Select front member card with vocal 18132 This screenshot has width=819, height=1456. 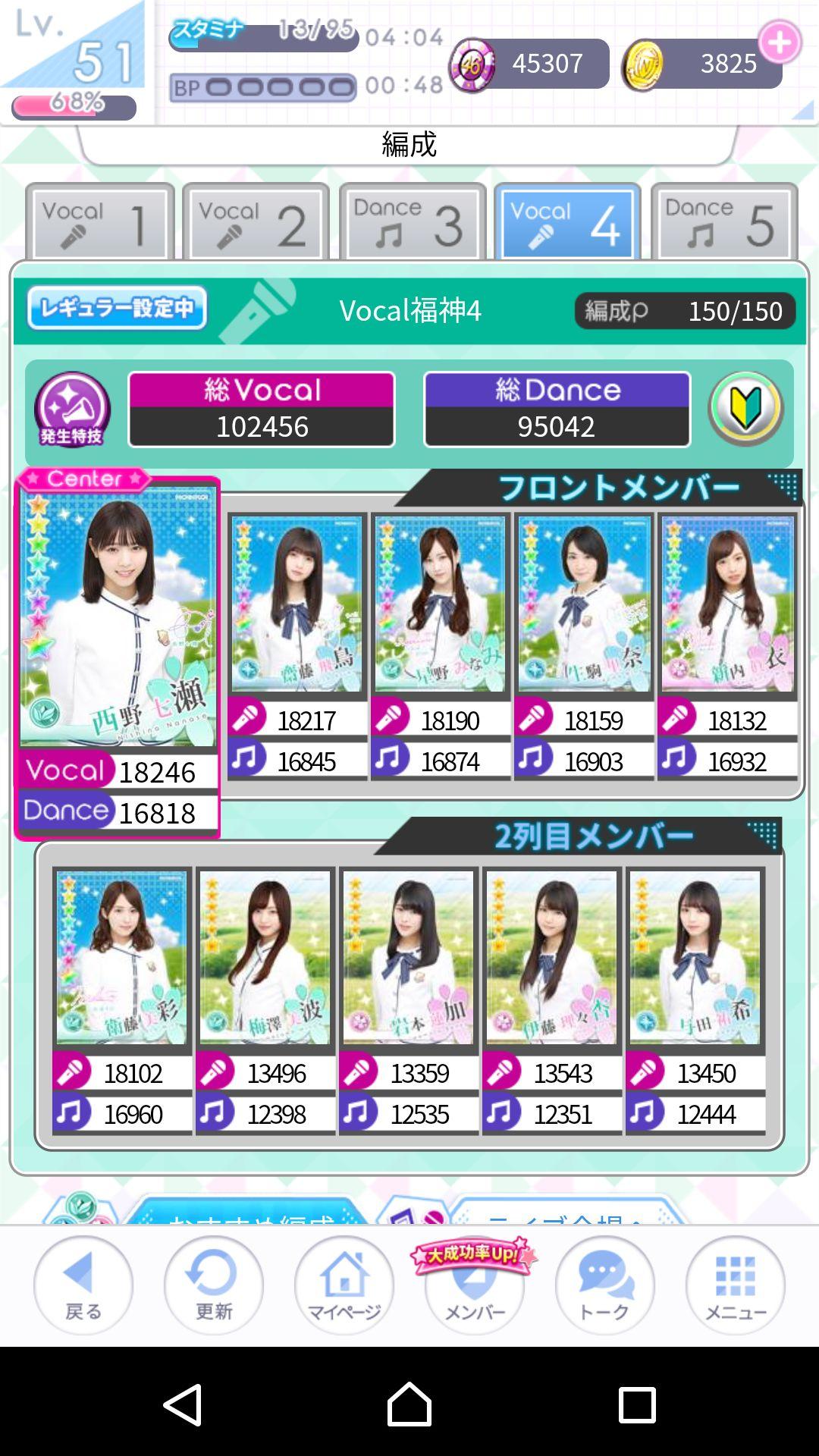tap(727, 645)
